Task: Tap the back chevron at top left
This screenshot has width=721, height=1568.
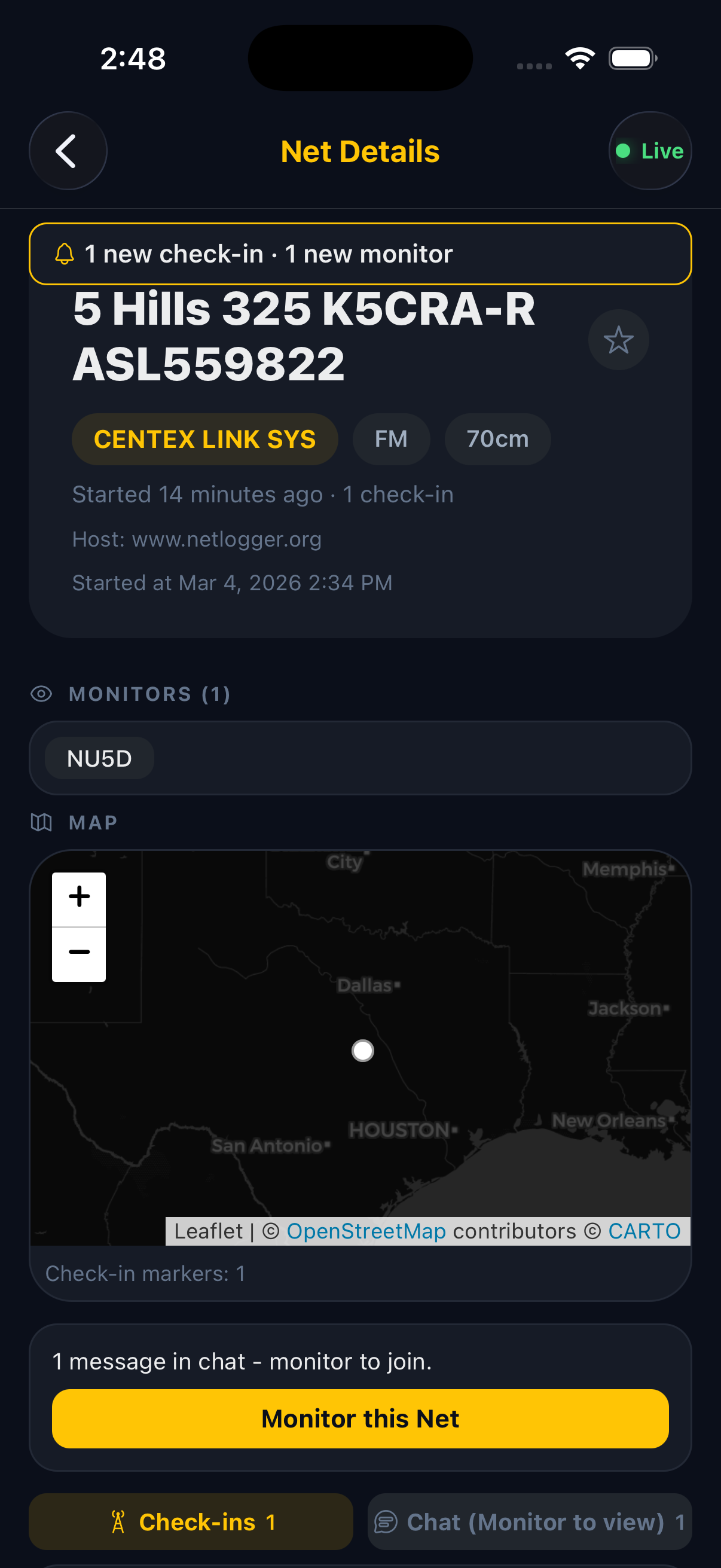Action: pyautogui.click(x=68, y=150)
